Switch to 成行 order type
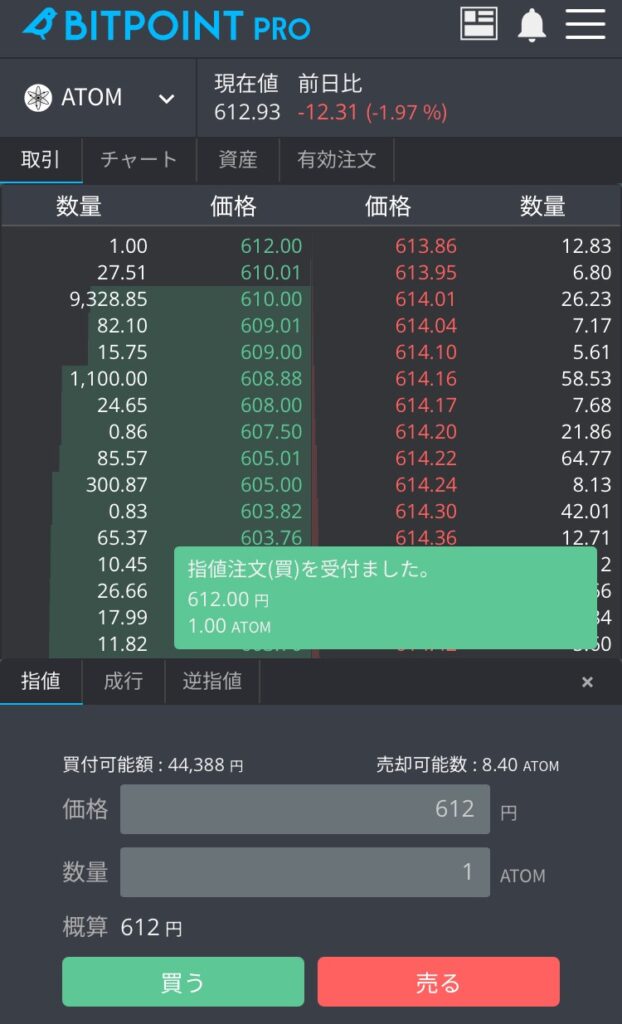 pyautogui.click(x=123, y=682)
